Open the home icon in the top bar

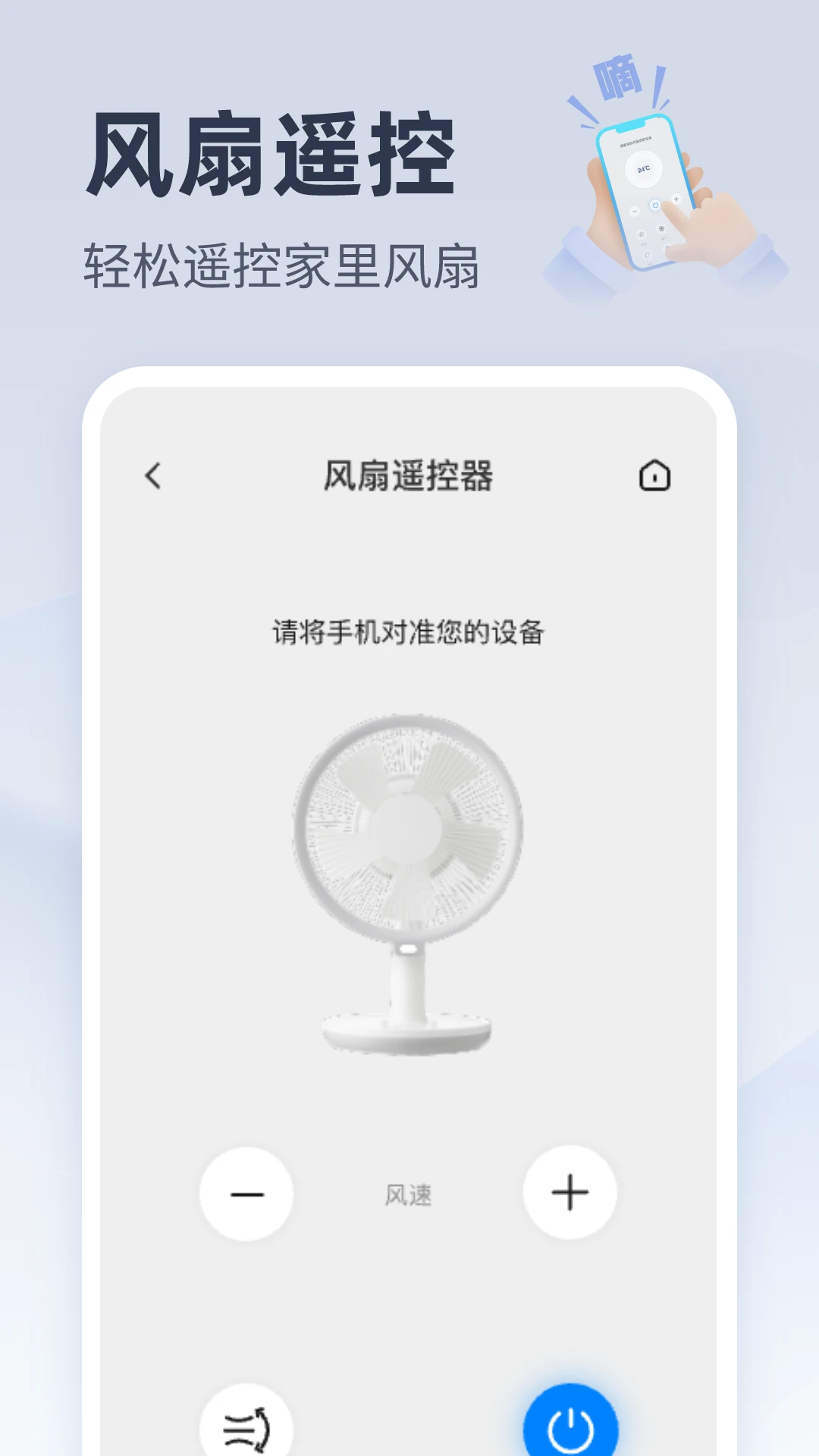654,475
